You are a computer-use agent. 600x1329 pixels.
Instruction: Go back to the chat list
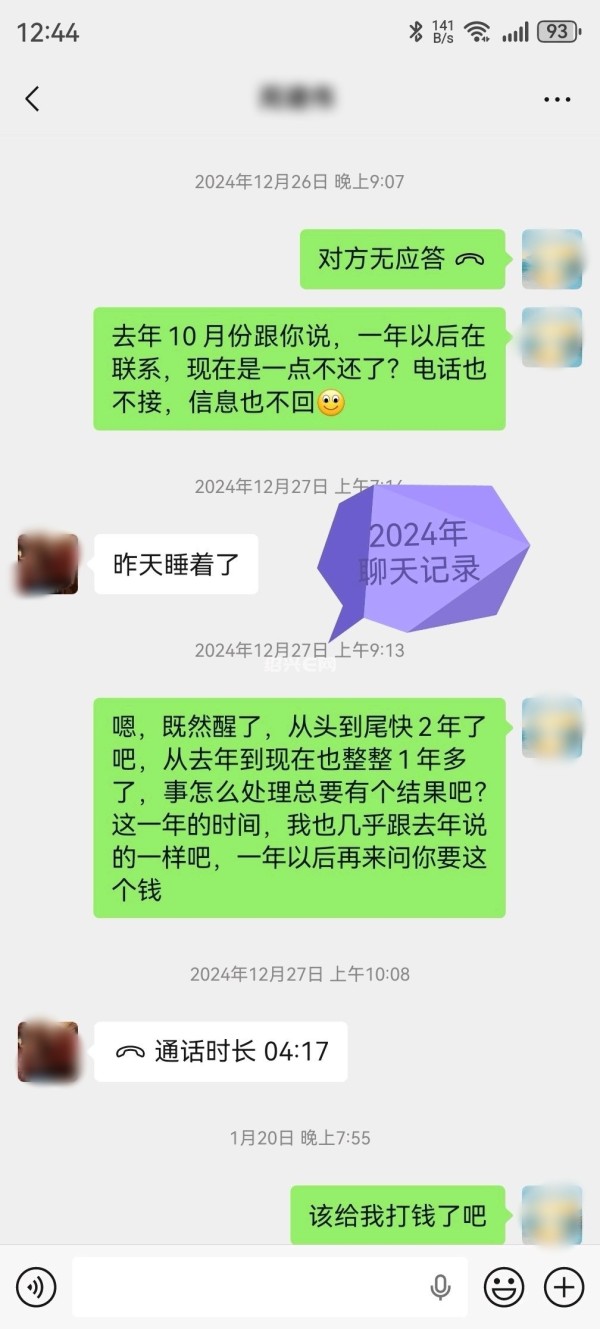click(32, 98)
